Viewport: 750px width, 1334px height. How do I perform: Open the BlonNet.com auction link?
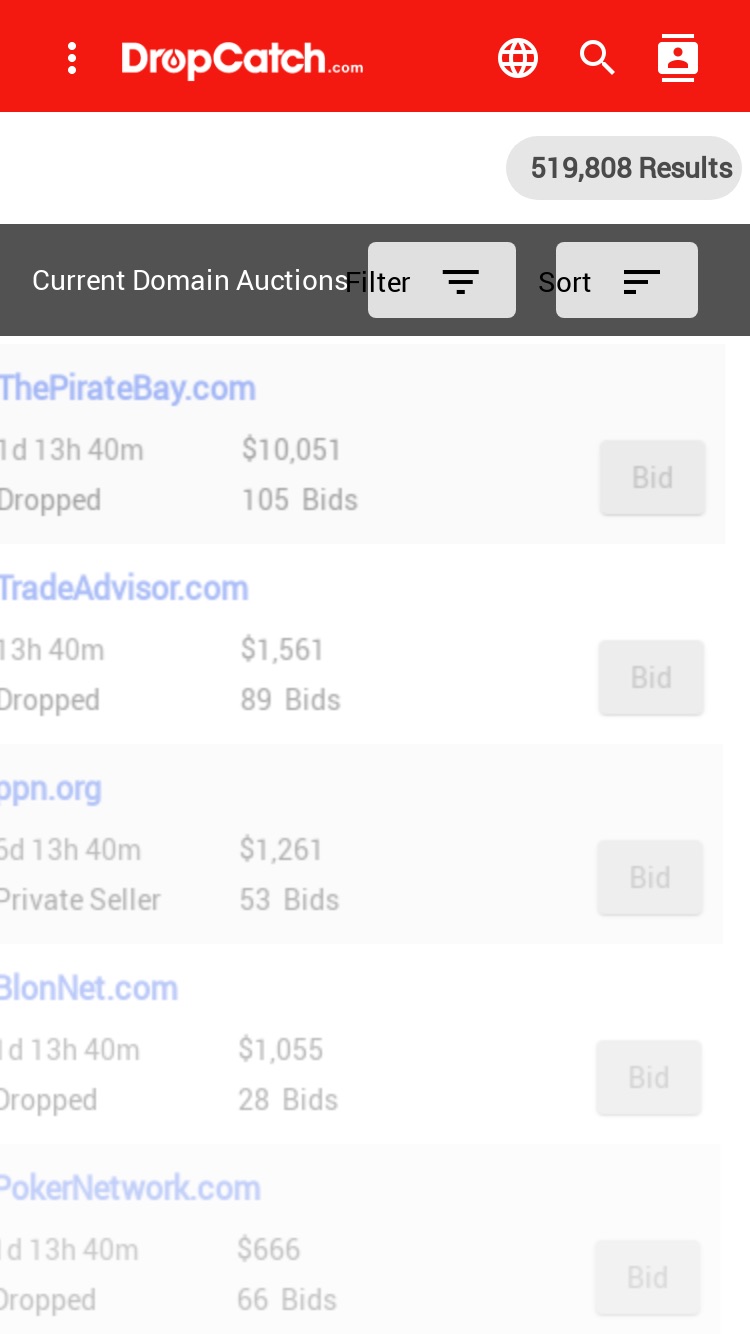coord(89,988)
